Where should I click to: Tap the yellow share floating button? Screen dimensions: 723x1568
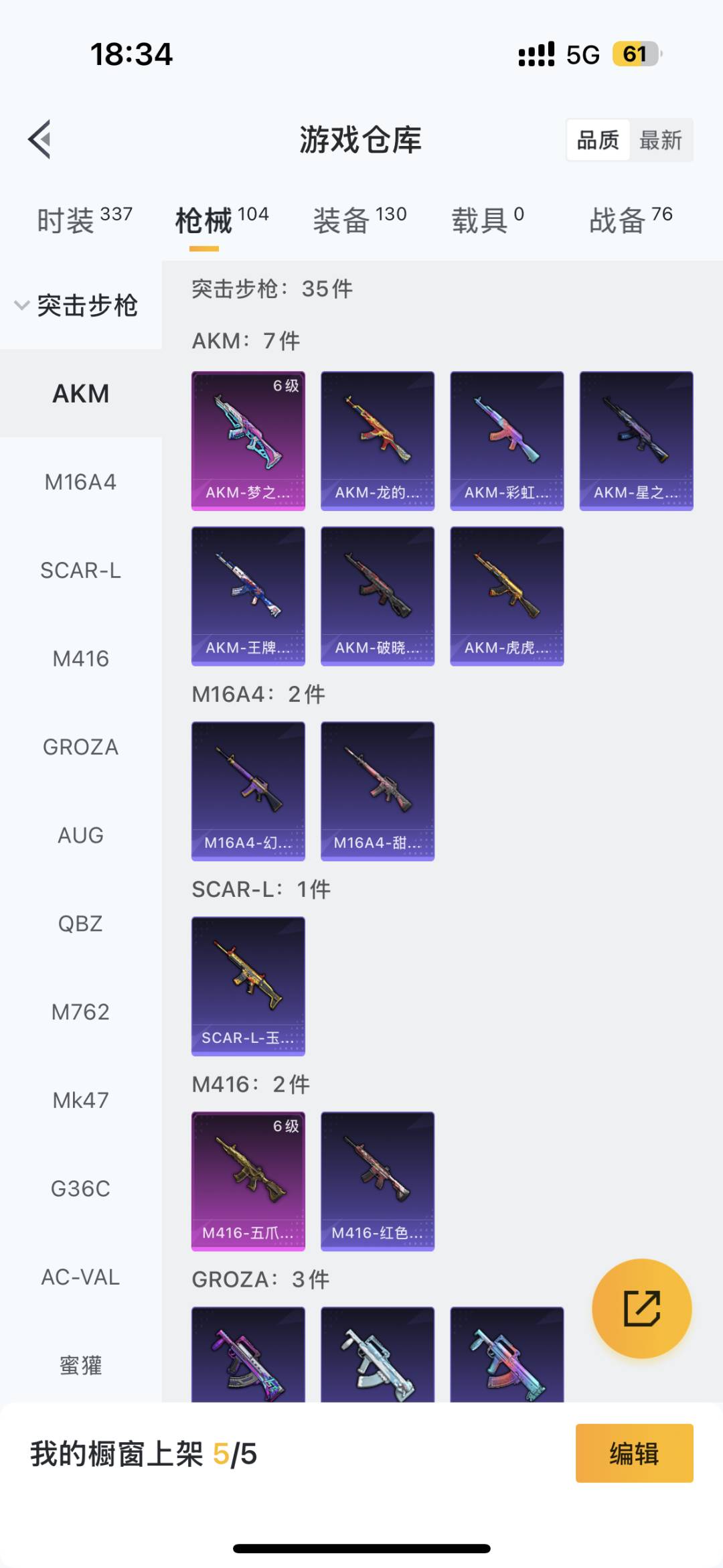tap(641, 1308)
